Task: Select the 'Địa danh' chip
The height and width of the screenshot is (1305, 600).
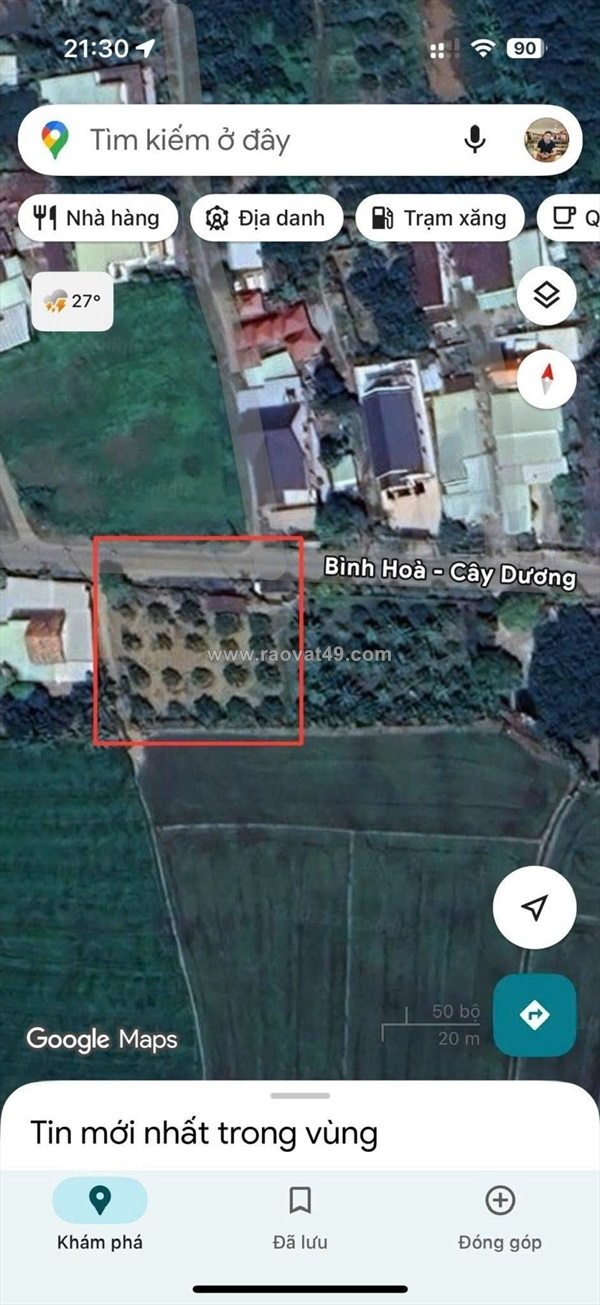Action: pyautogui.click(x=265, y=218)
